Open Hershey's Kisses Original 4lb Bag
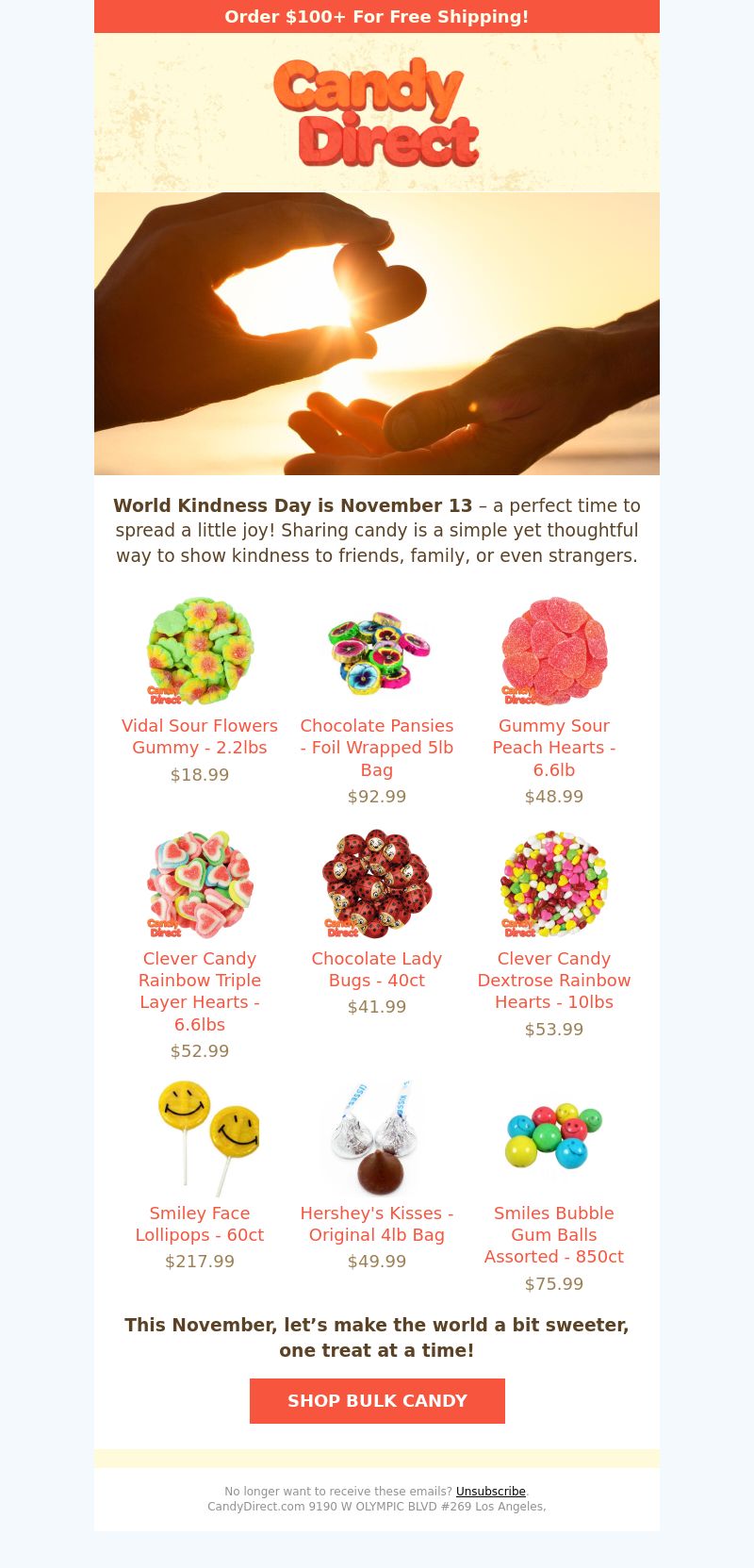This screenshot has height=1568, width=754. click(377, 1223)
